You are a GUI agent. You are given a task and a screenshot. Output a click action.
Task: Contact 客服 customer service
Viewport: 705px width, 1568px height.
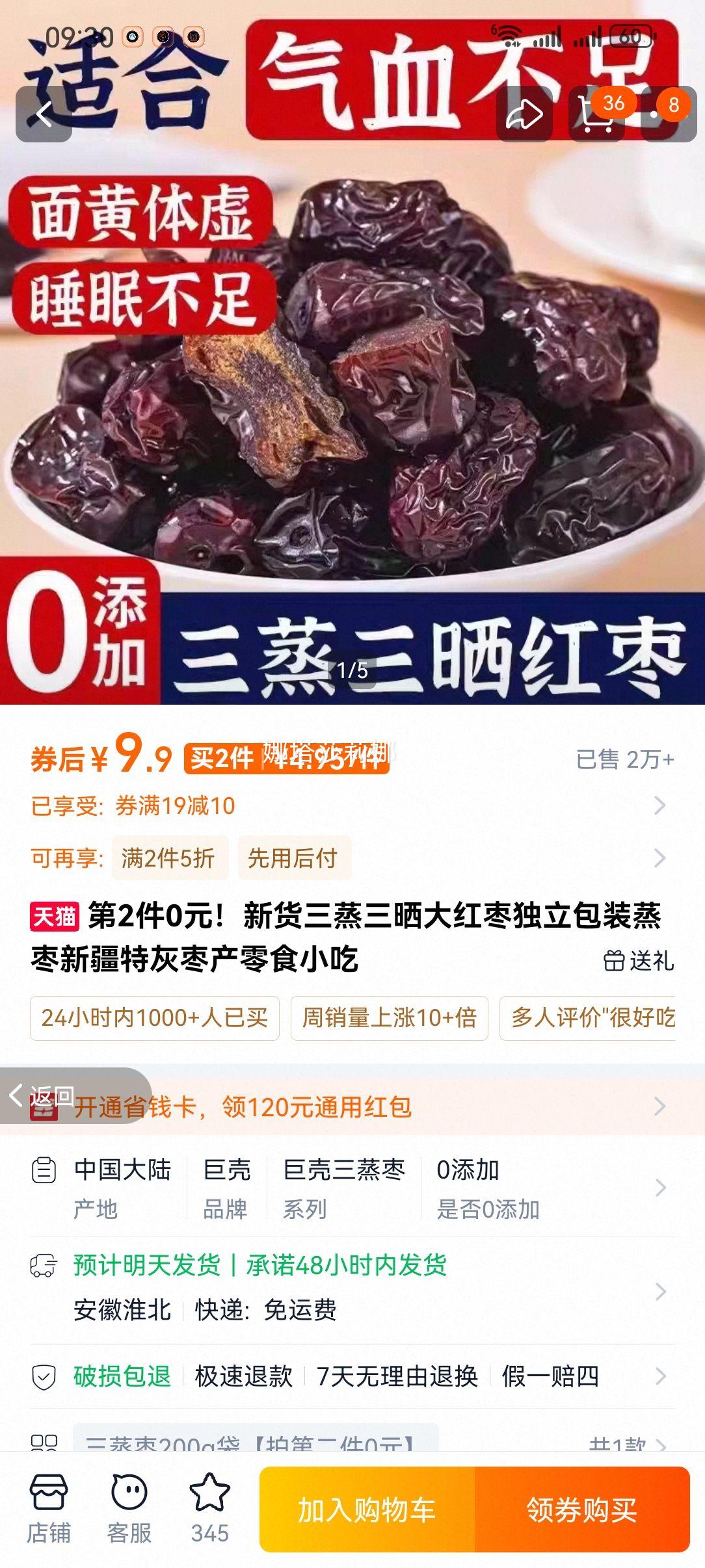(x=129, y=1508)
